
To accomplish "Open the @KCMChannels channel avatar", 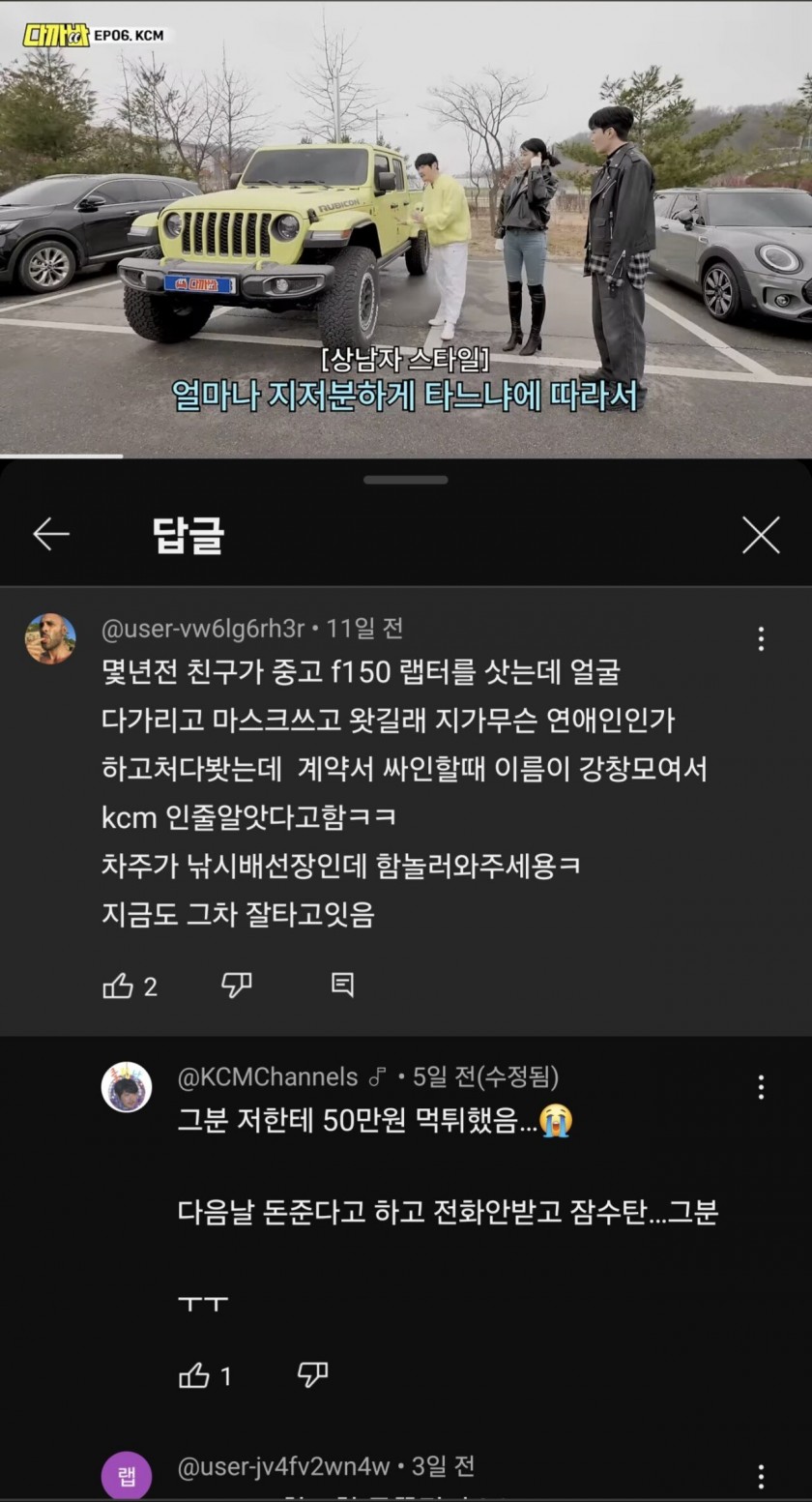I will click(127, 1087).
